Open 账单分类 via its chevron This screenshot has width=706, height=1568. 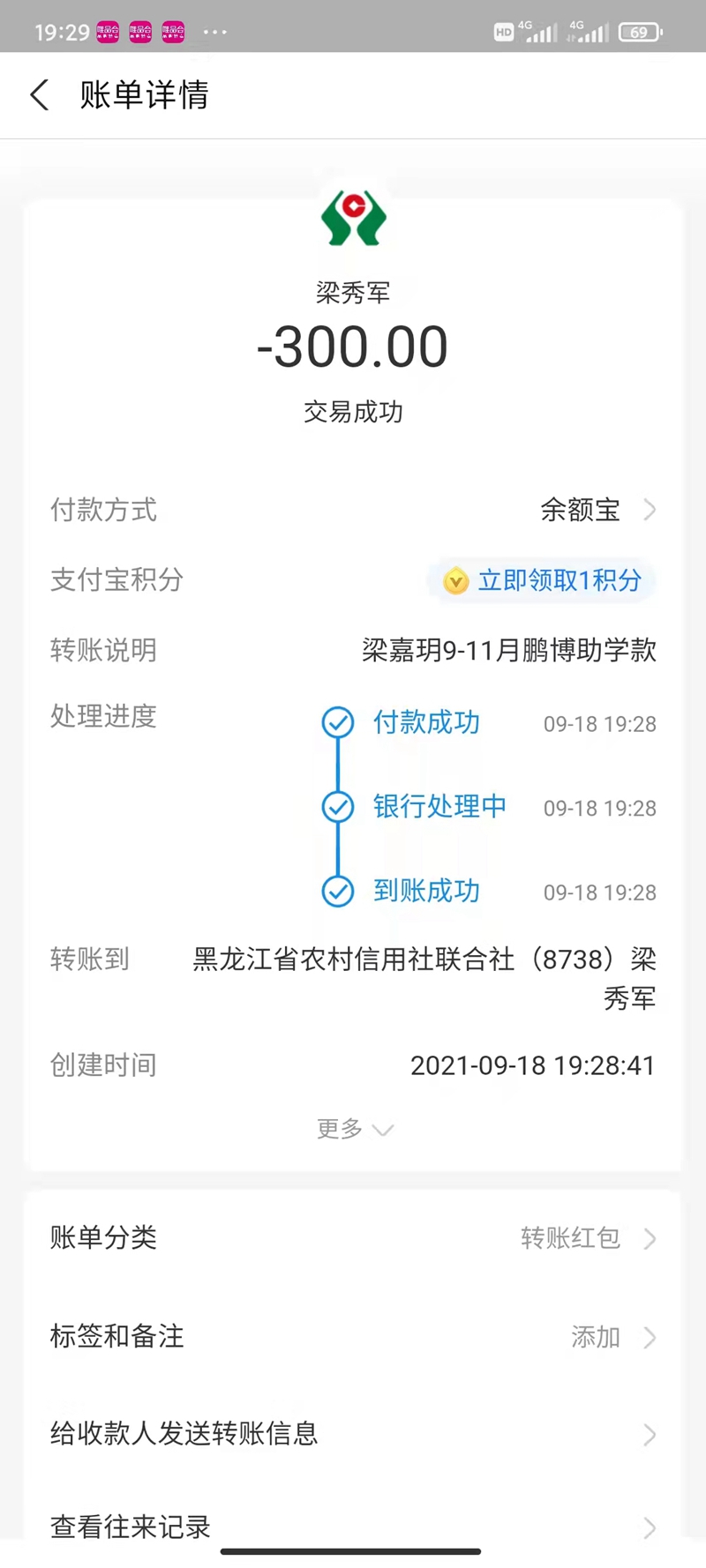[650, 1238]
